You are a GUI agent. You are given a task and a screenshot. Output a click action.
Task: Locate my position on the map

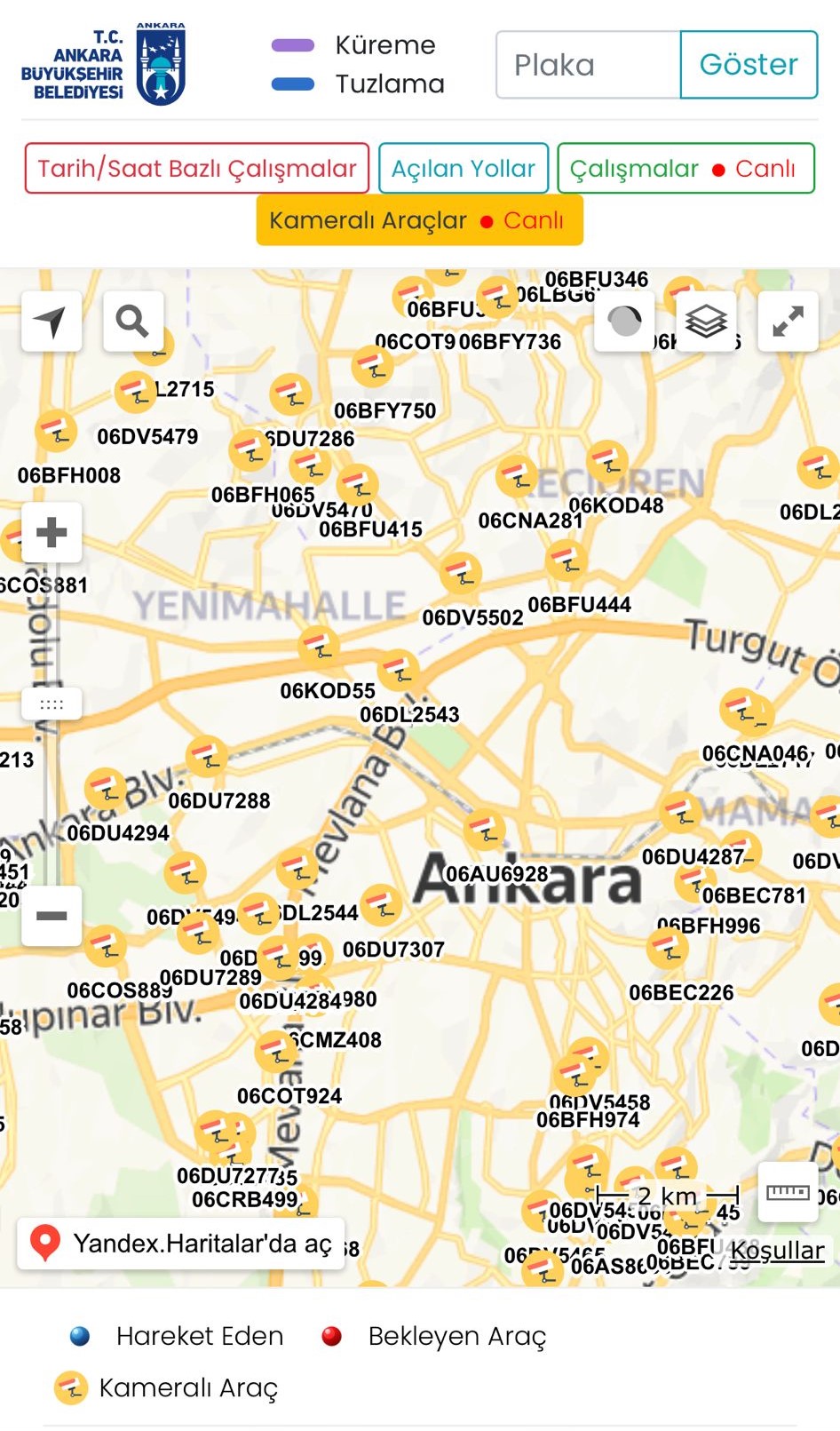click(52, 321)
